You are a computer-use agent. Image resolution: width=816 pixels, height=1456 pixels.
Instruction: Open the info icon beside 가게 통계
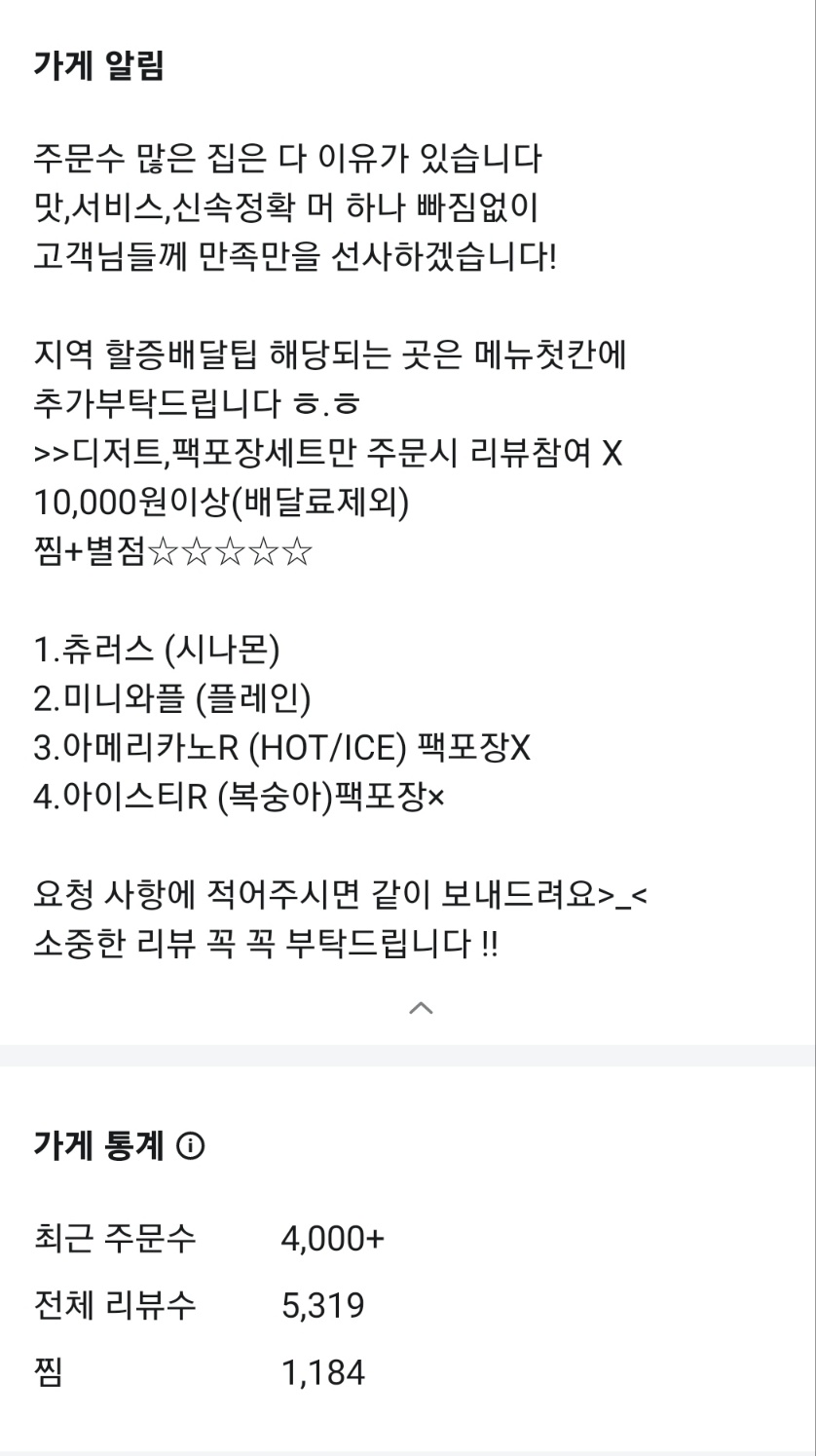[x=190, y=1146]
